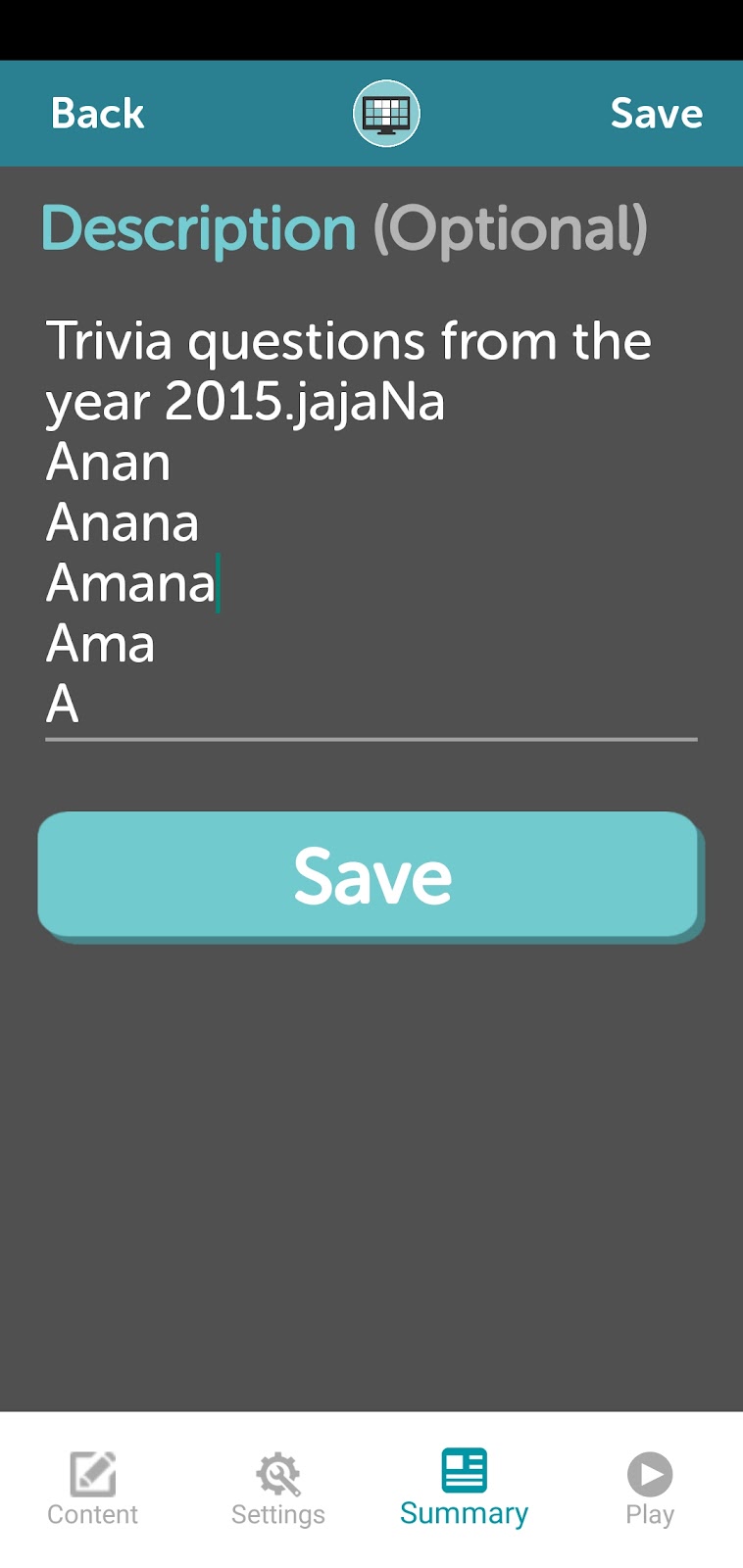The image size is (743, 1568).
Task: Switch to the Content tab
Action: [x=93, y=1488]
